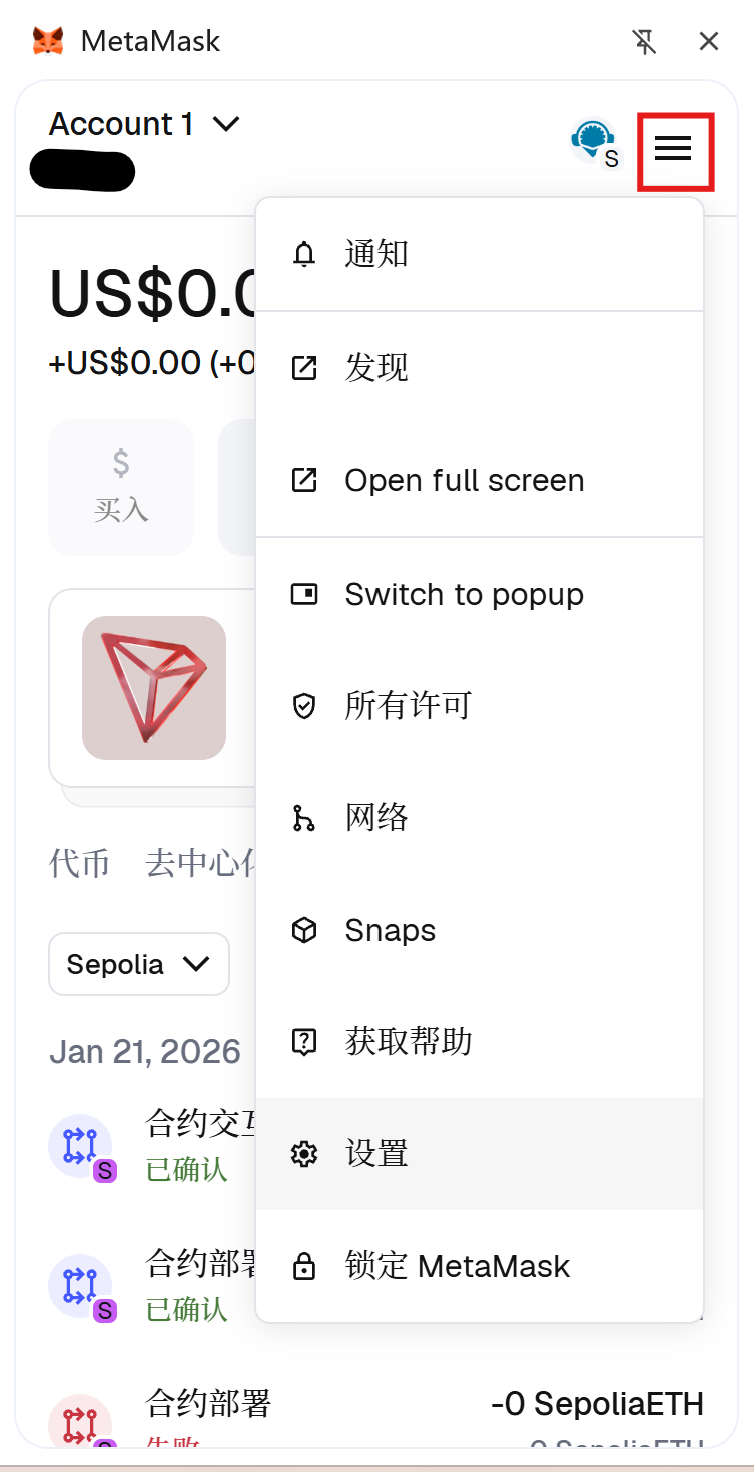
Task: Open the TRON promotional card
Action: pos(154,688)
